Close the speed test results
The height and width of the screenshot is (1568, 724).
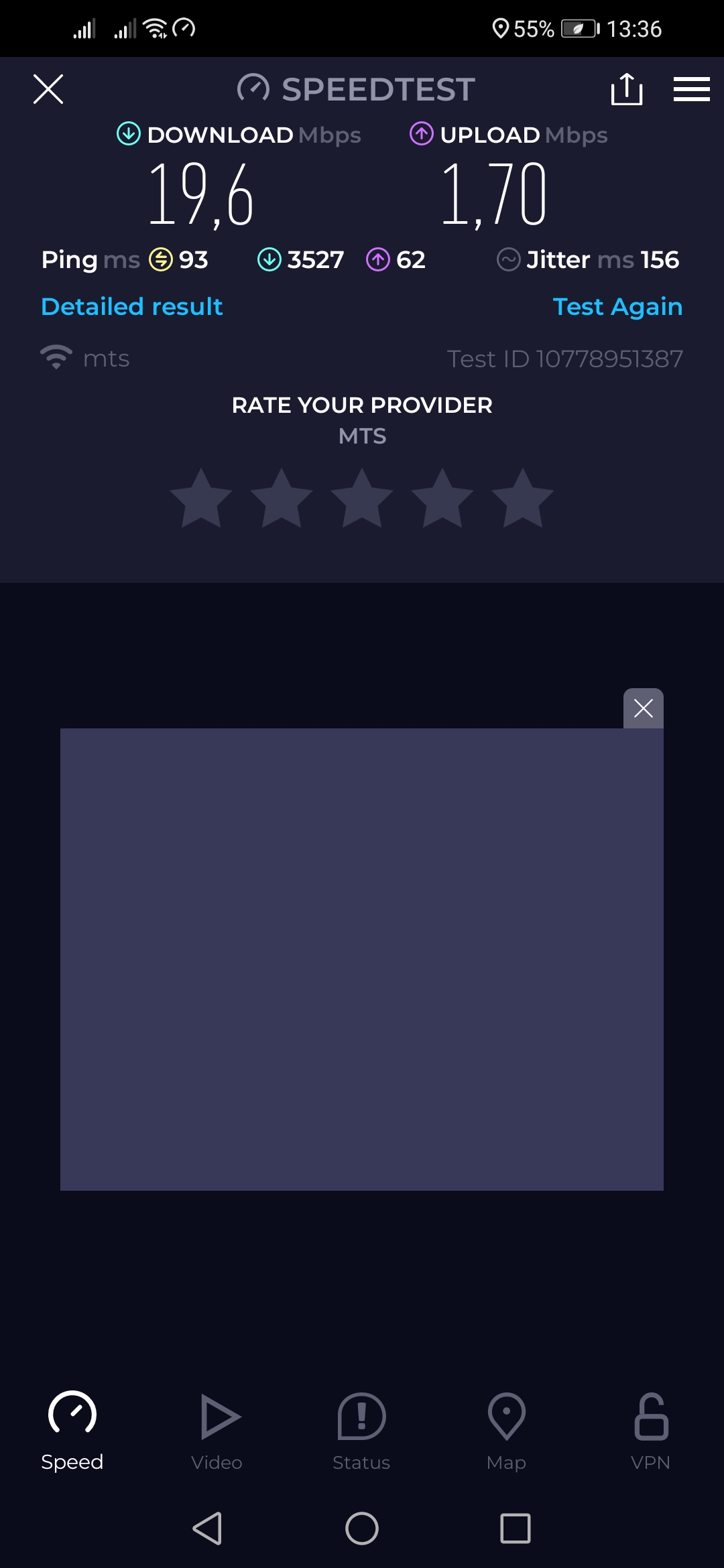click(x=48, y=89)
